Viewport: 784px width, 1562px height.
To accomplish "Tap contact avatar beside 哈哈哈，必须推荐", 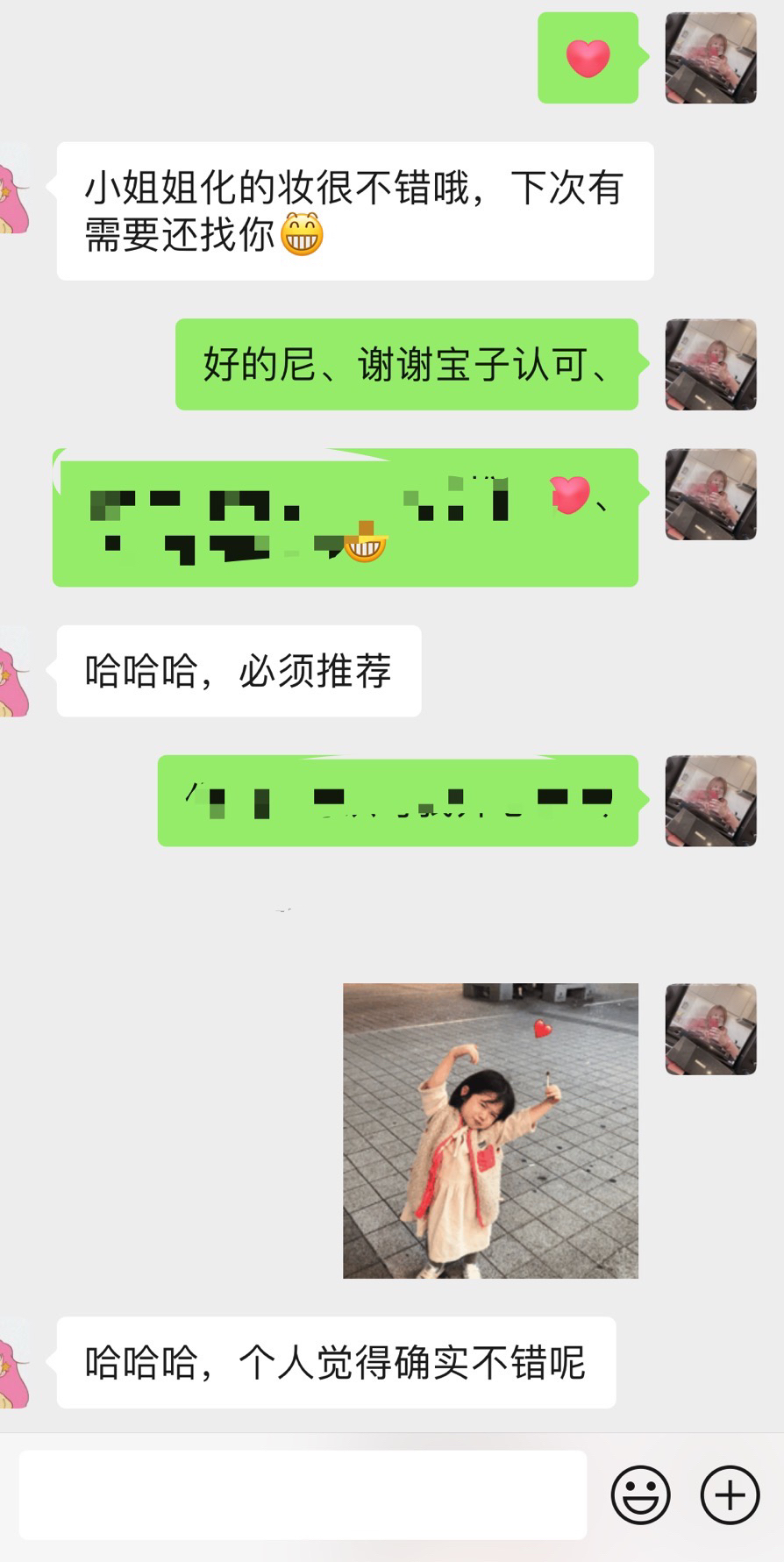I will pos(15,671).
